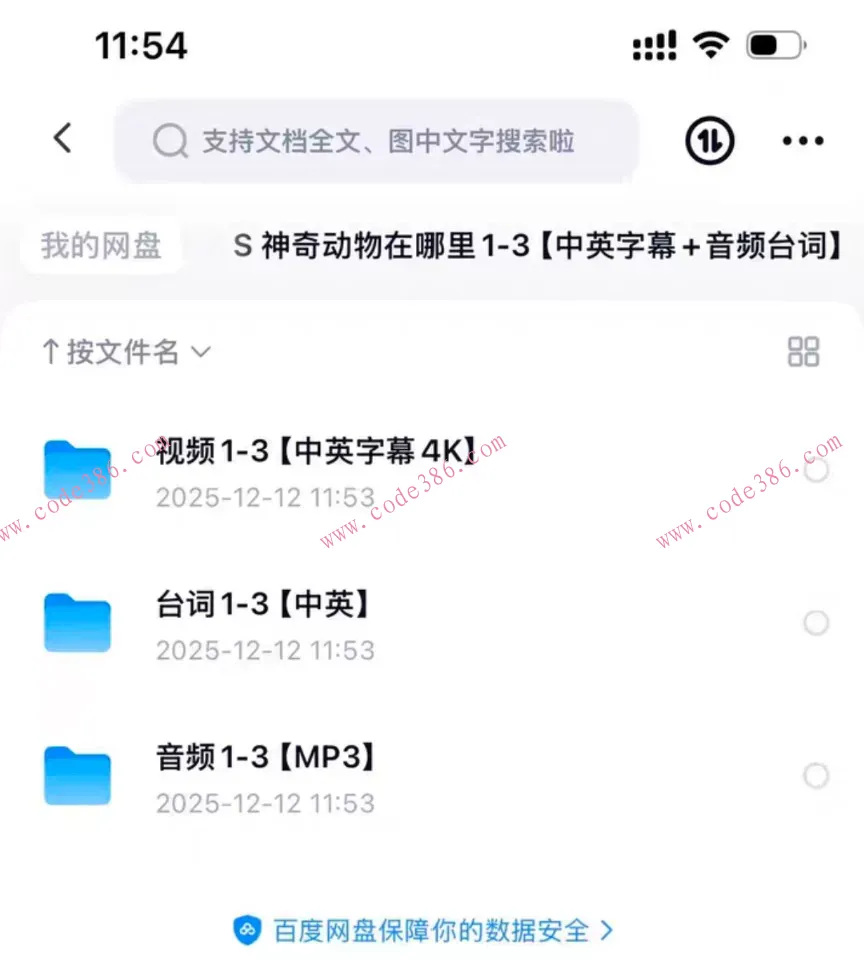Viewport: 864px width, 980px height.
Task: Select the 音频1-3 folder checkbox
Action: (x=816, y=775)
